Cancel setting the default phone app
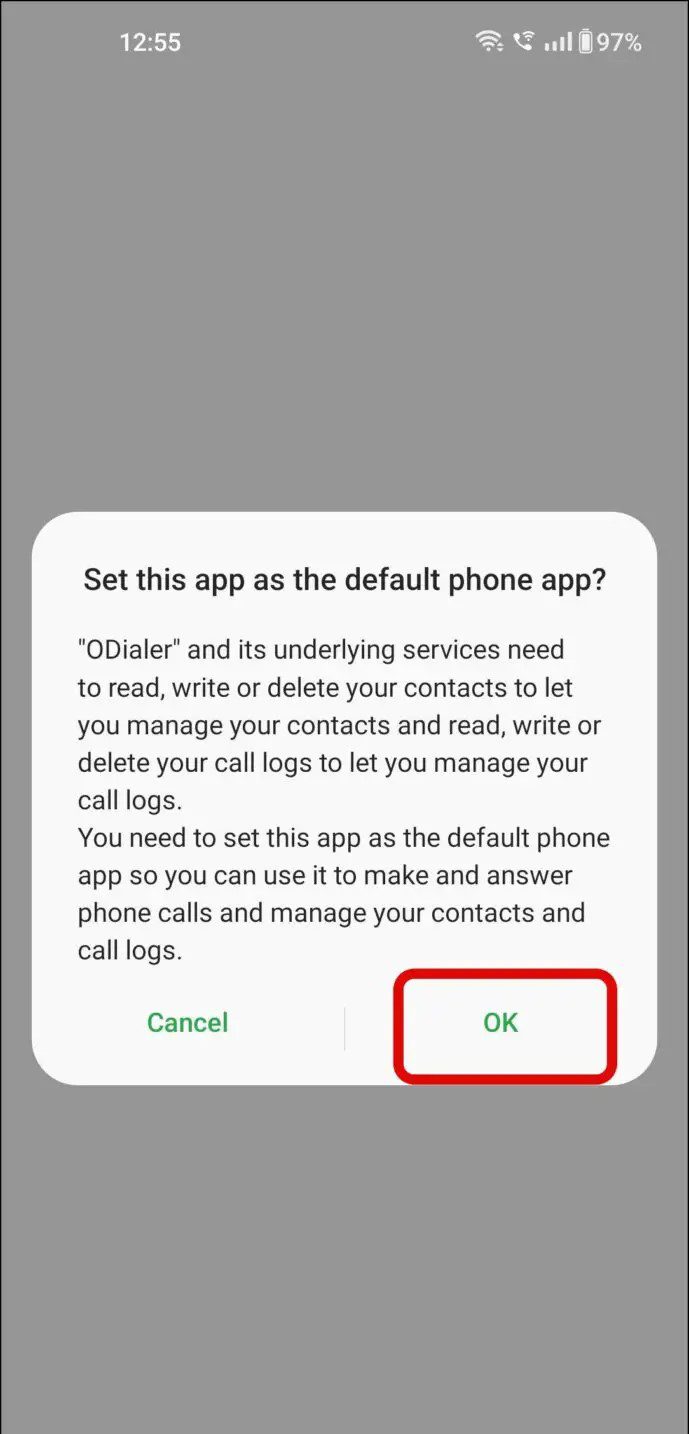689x1434 pixels. point(188,1023)
